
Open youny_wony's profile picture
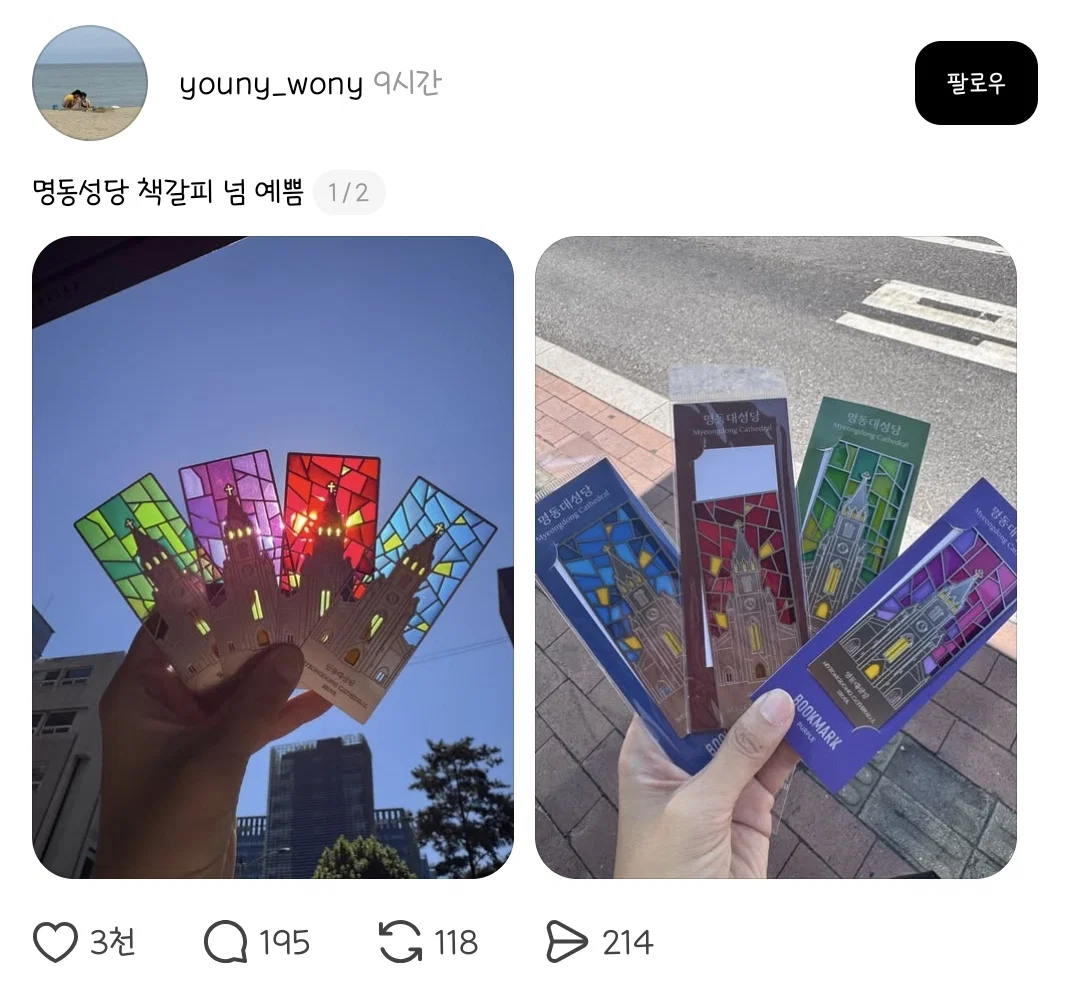point(90,83)
